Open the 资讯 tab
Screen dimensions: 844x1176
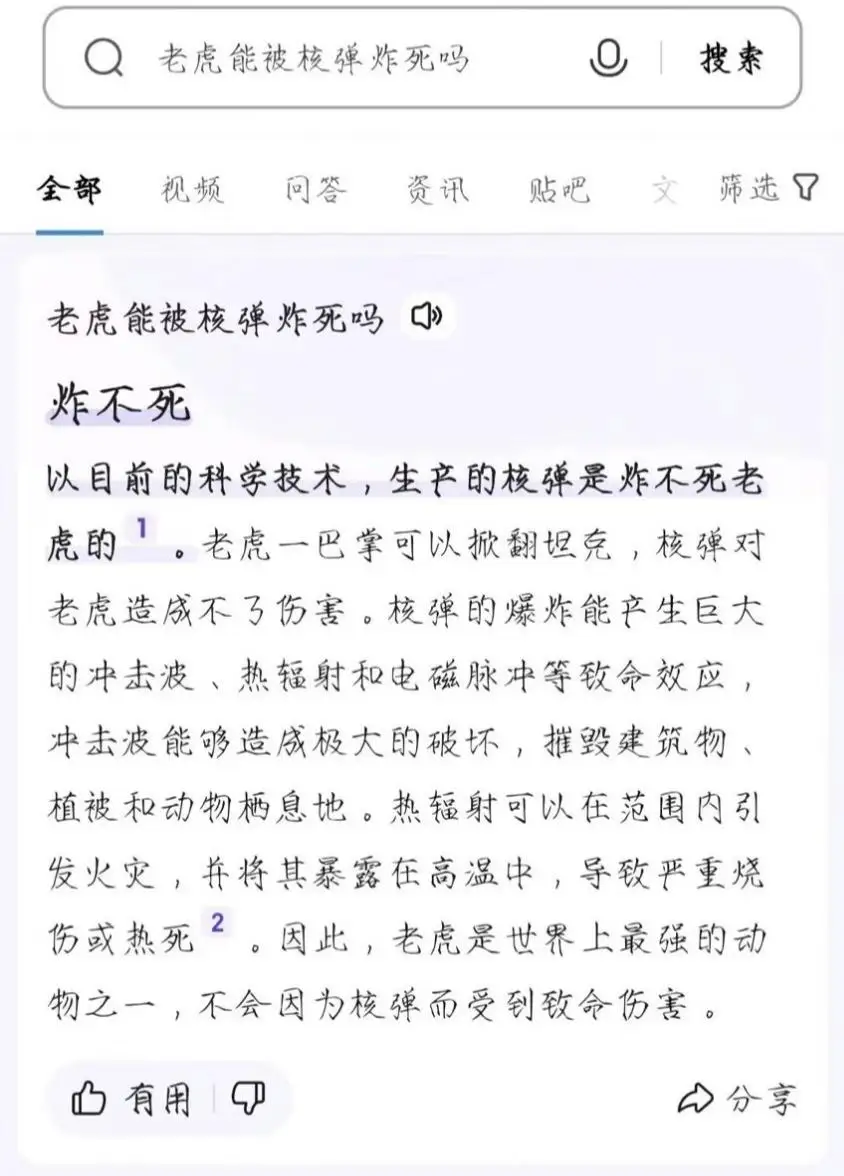(438, 189)
